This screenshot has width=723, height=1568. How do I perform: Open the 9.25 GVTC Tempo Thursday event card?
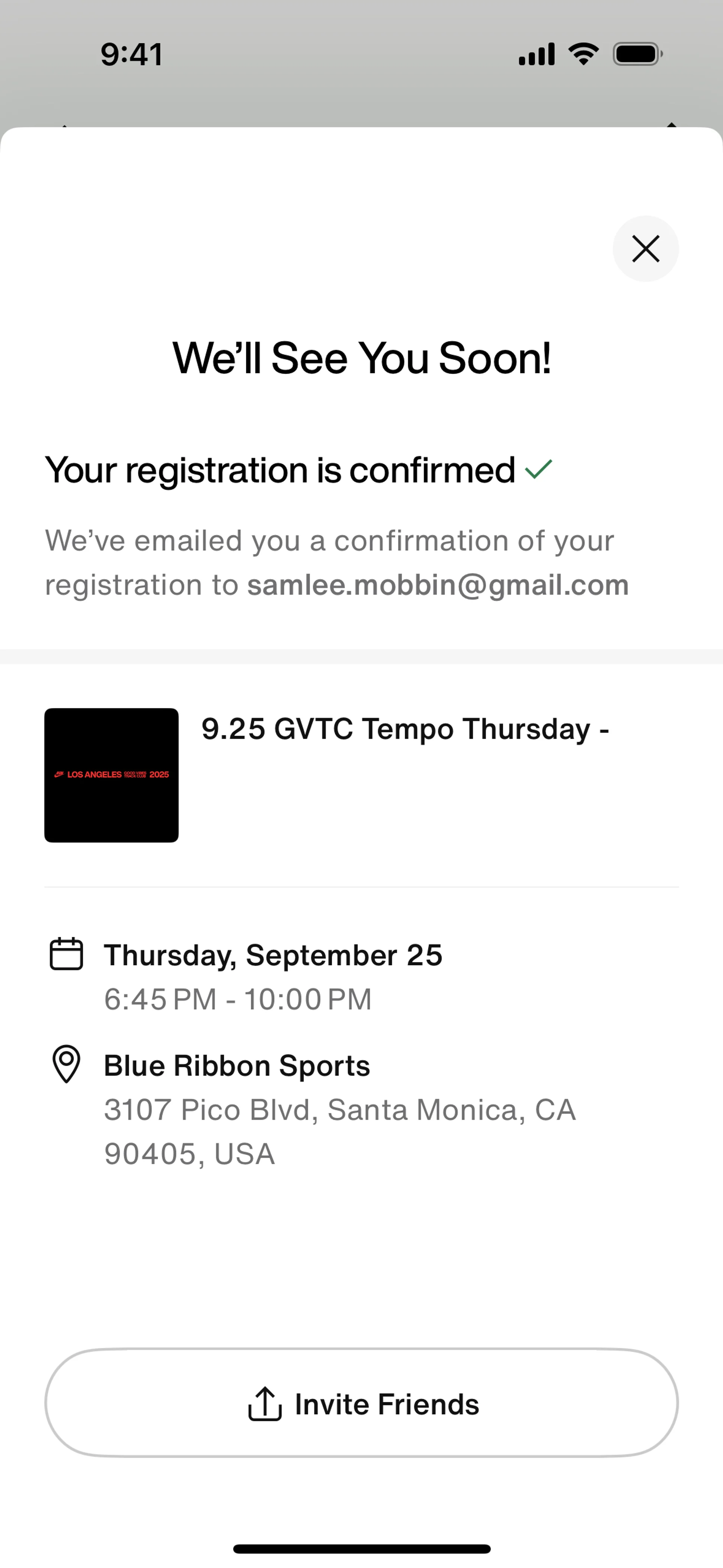click(x=361, y=775)
